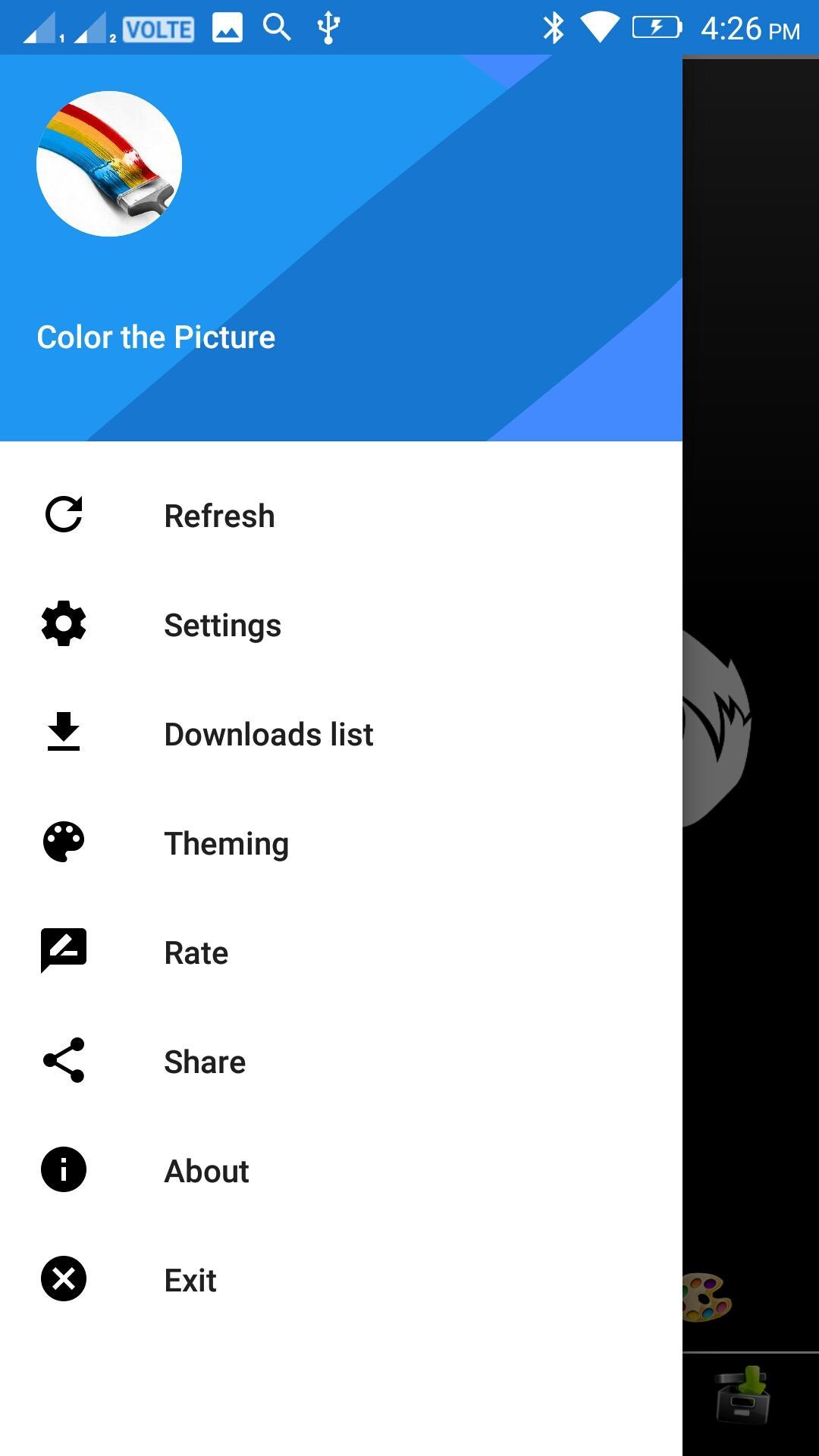The height and width of the screenshot is (1456, 819).
Task: Select the Settings gear icon
Action: pyautogui.click(x=63, y=624)
